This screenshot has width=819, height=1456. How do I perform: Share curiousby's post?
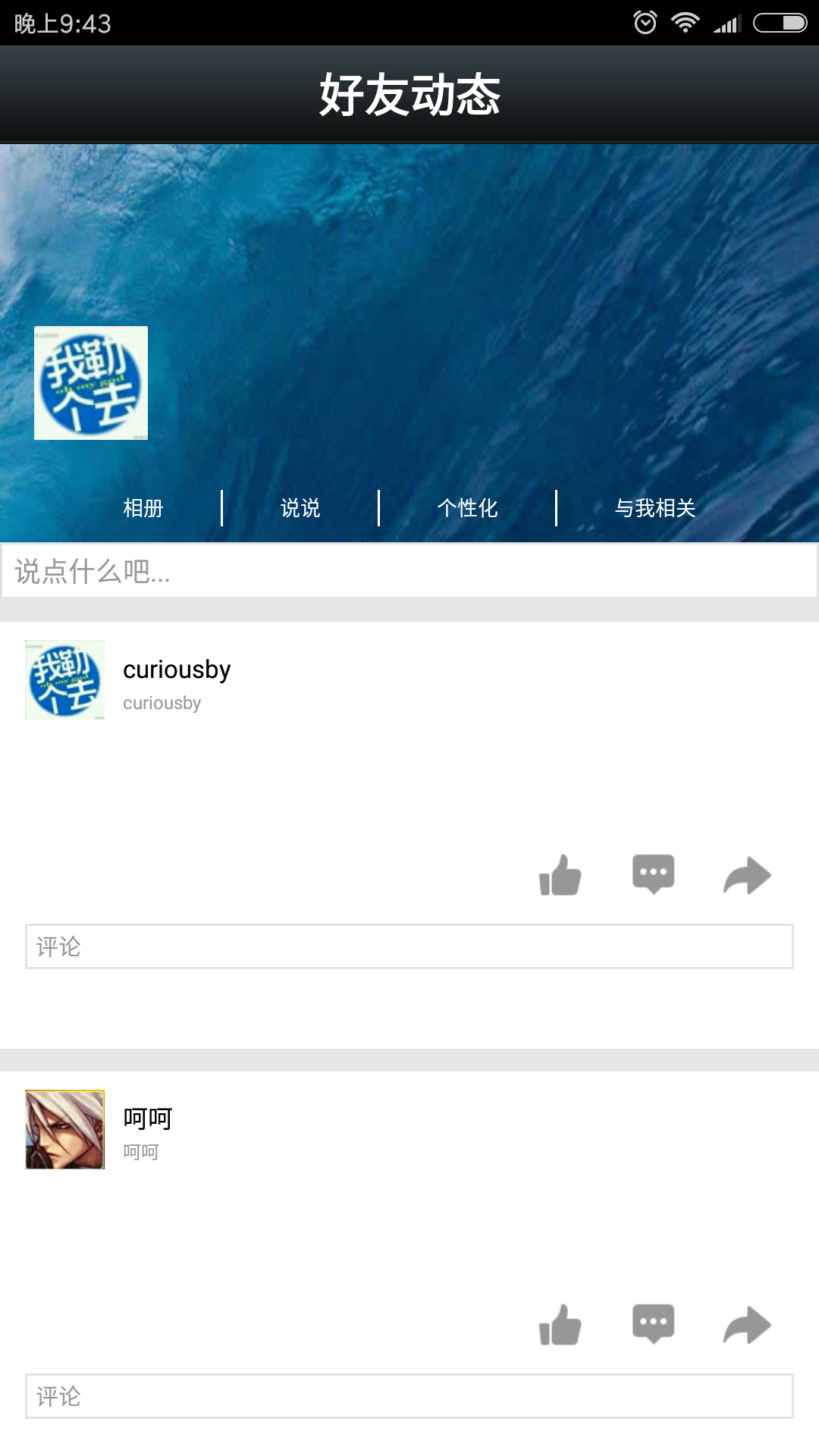tap(747, 875)
